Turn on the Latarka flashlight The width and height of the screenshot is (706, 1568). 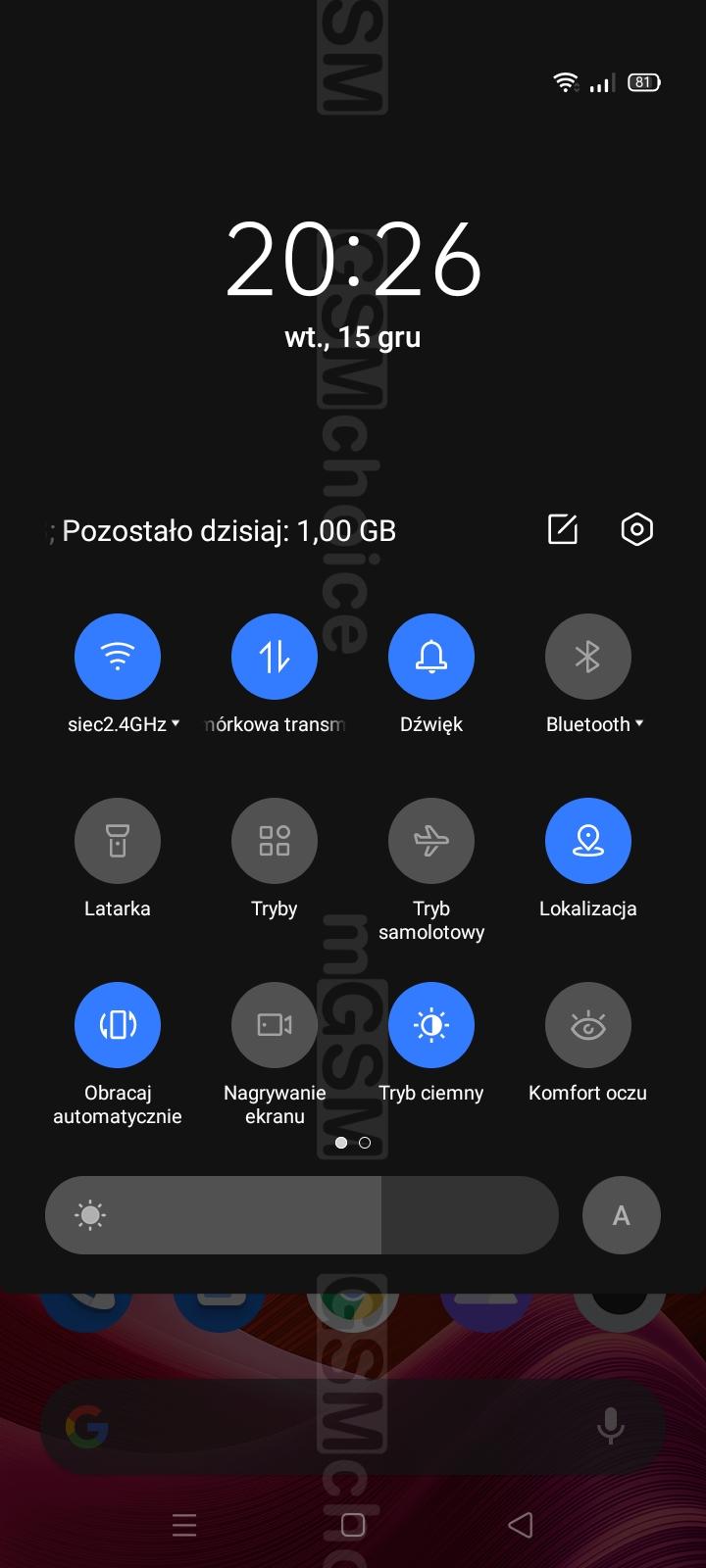[118, 841]
